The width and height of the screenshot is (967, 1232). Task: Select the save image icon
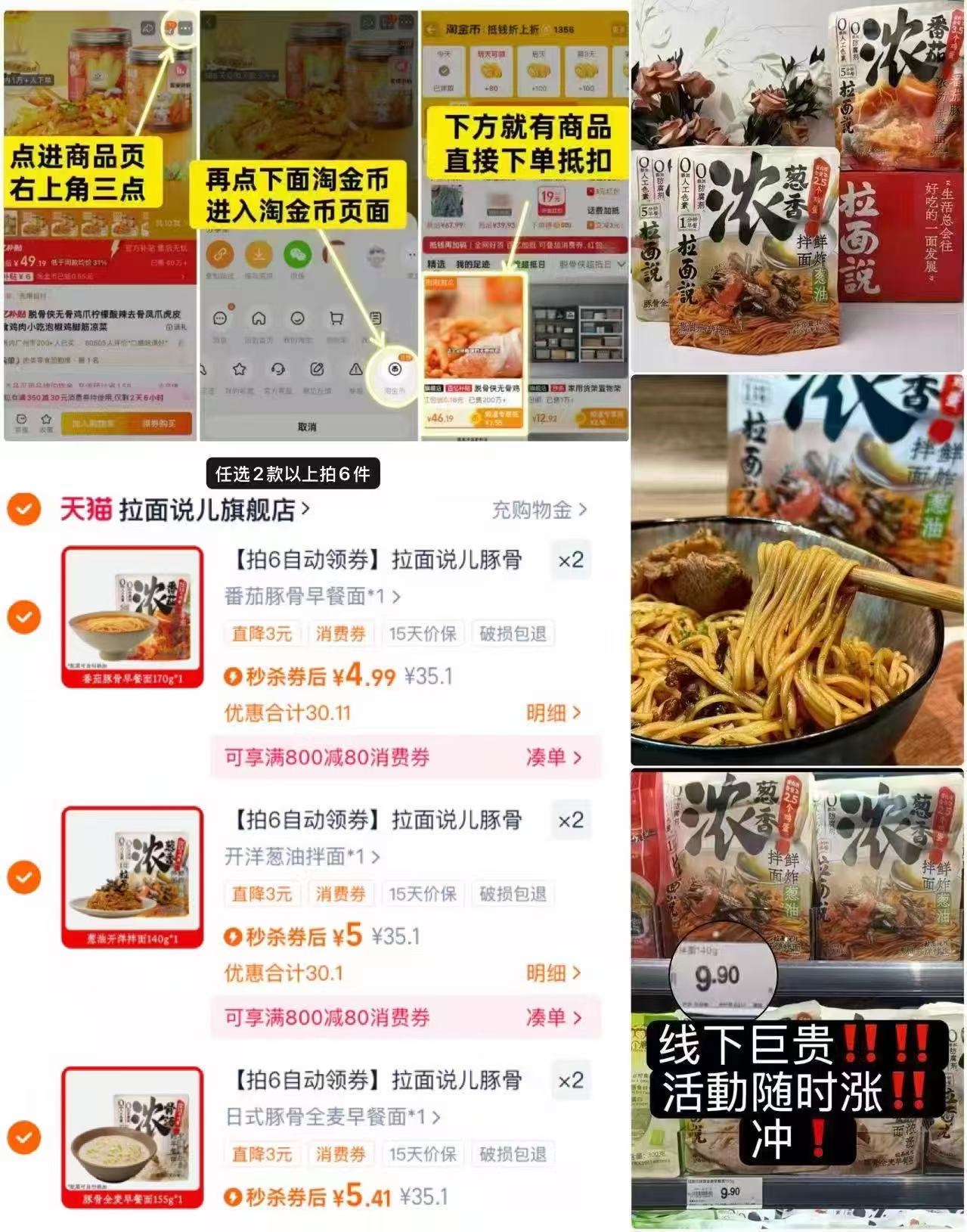coord(259,255)
